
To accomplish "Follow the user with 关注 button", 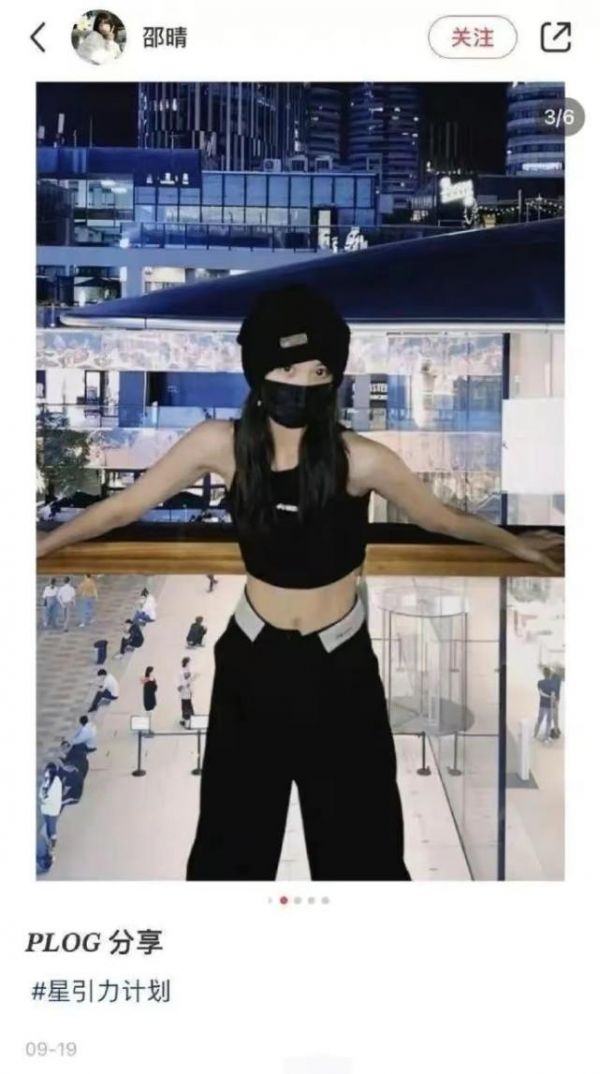I will [472, 38].
